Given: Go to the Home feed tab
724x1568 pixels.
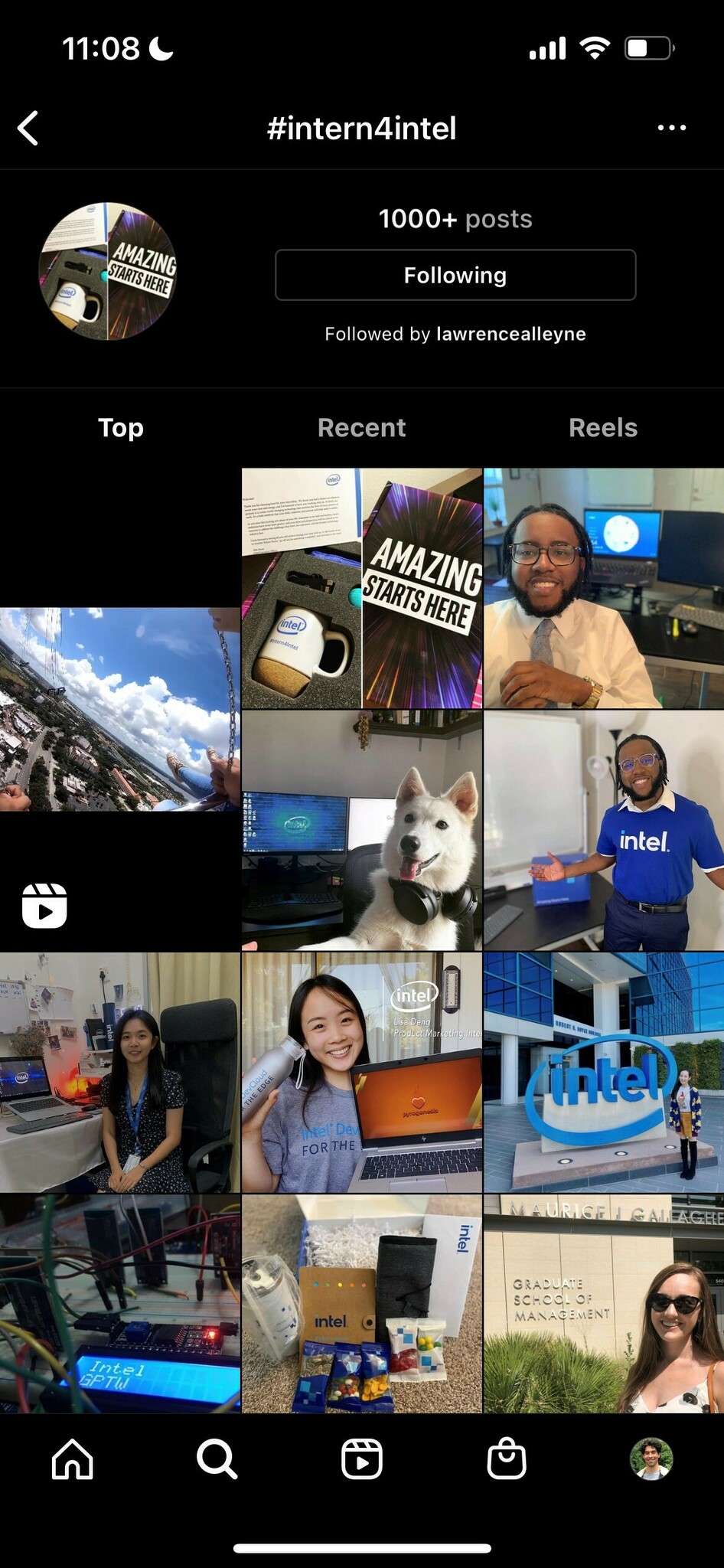Looking at the screenshot, I should point(73,1459).
